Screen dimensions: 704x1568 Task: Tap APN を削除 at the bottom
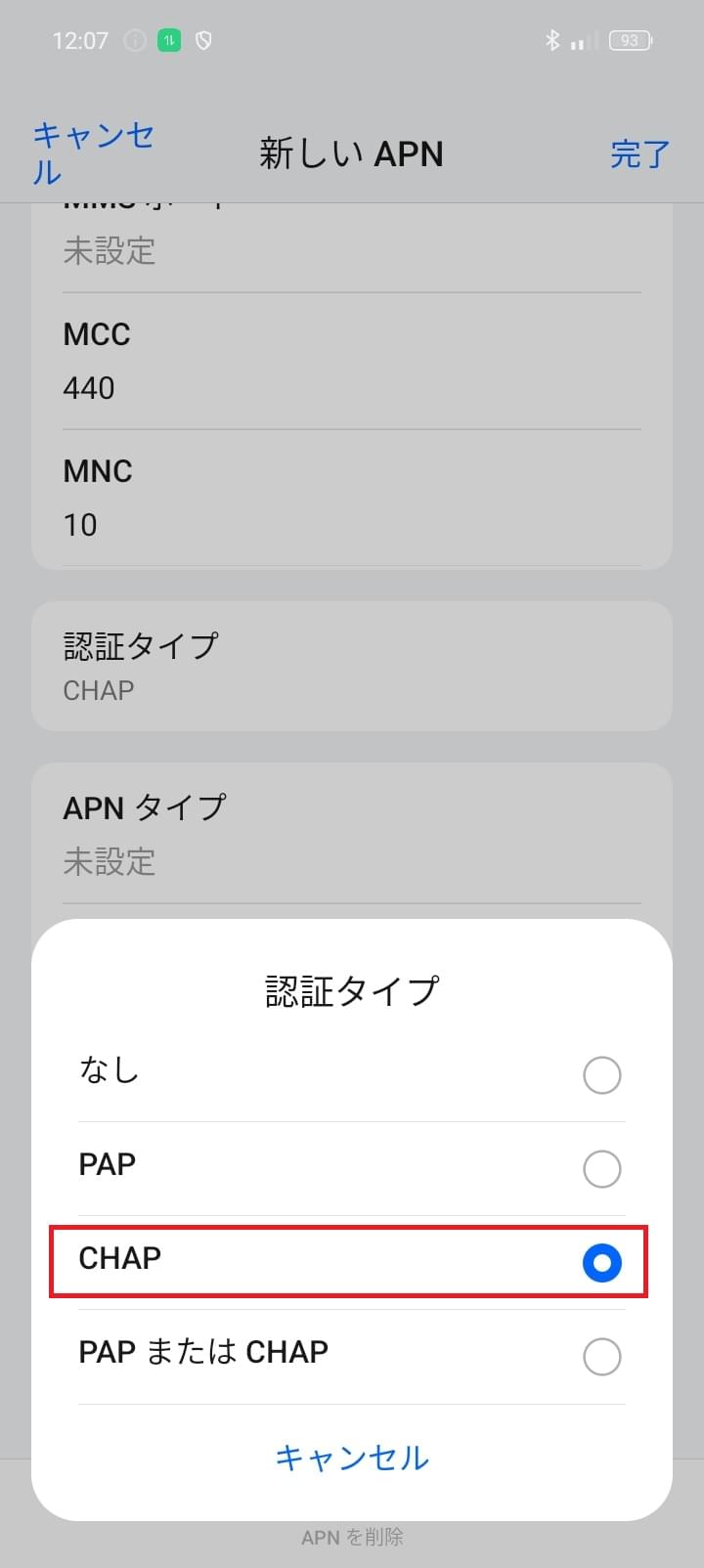tap(352, 1537)
